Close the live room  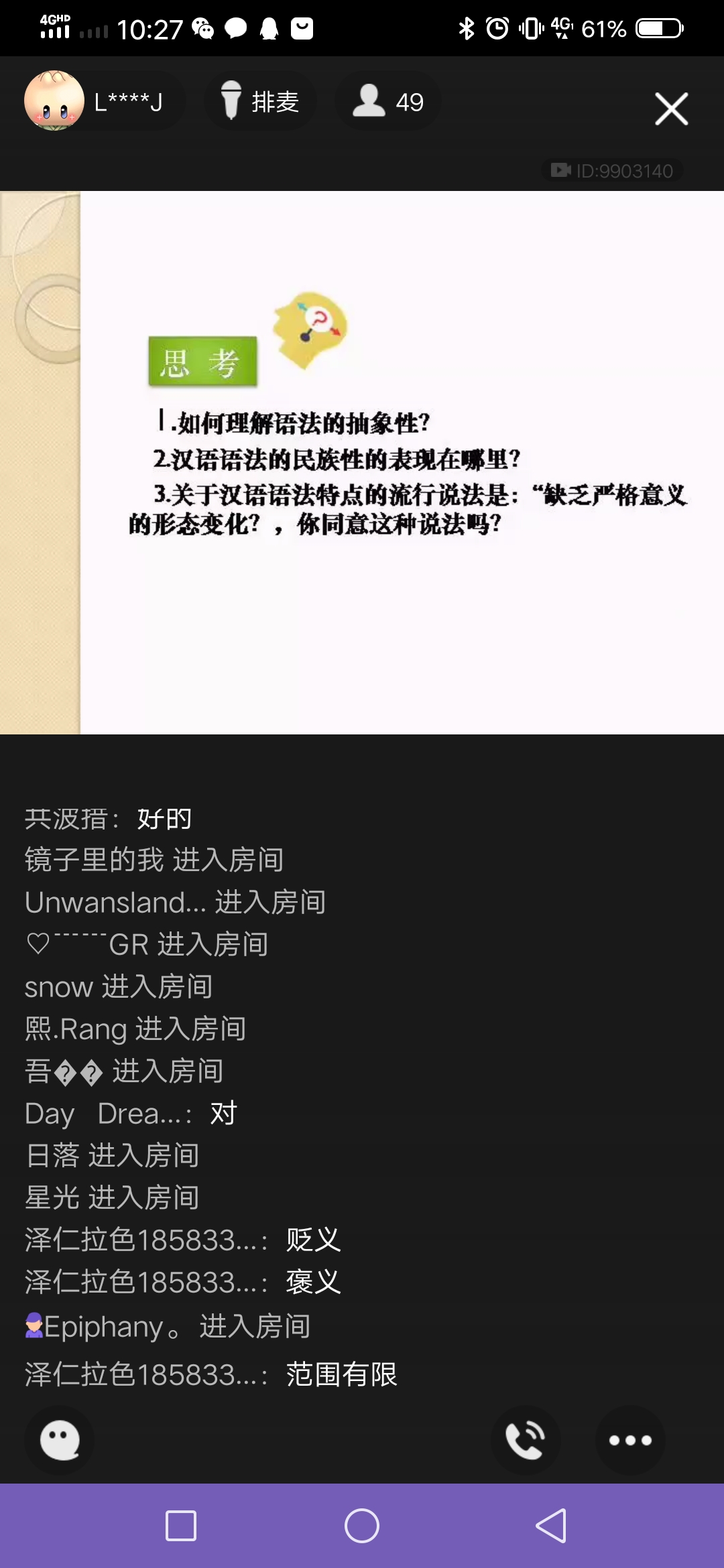(x=671, y=109)
